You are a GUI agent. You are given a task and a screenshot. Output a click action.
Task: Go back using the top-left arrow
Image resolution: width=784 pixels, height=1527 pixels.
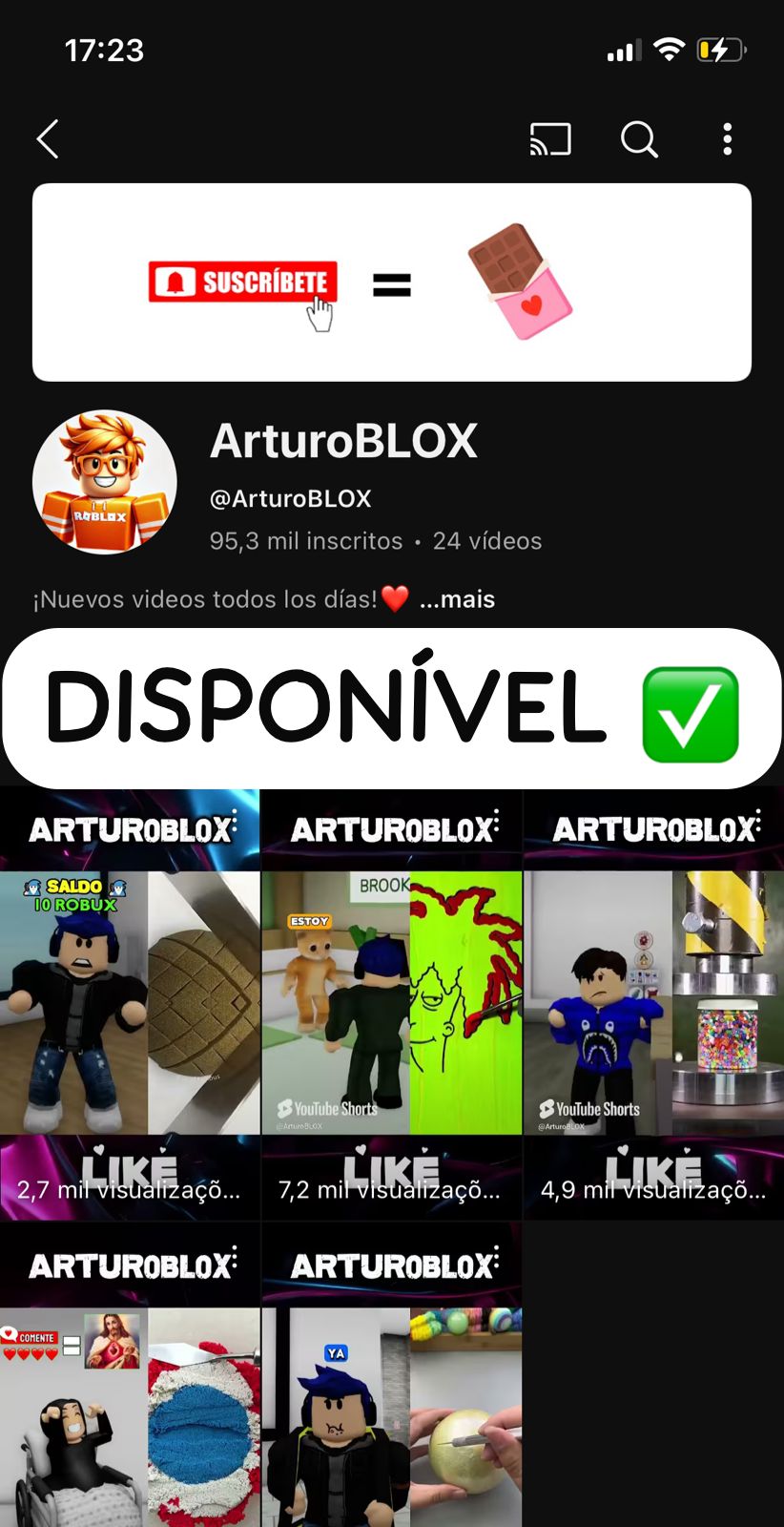48,139
